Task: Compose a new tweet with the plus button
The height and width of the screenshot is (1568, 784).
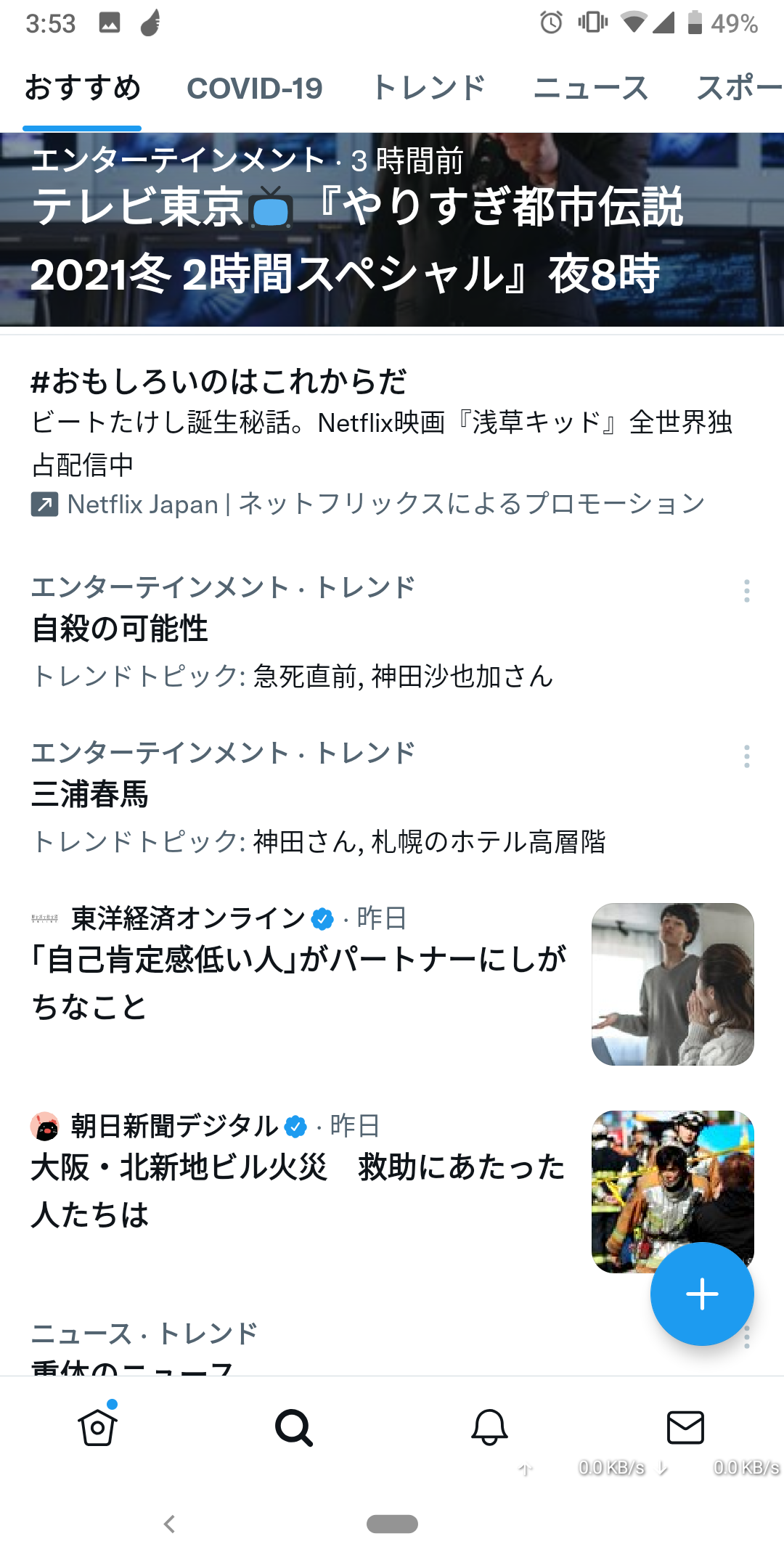Action: pos(701,1294)
